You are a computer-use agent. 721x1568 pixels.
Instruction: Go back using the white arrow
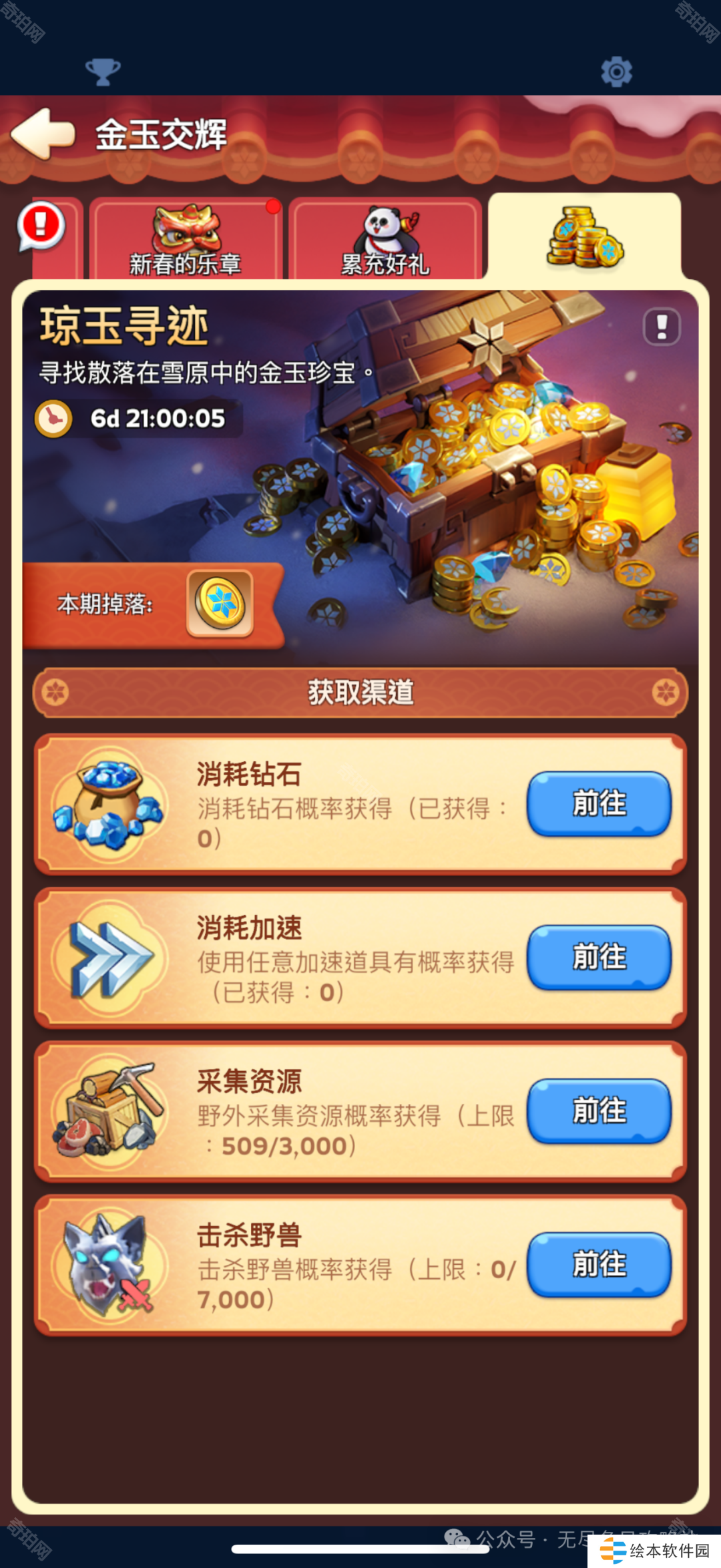(44, 134)
